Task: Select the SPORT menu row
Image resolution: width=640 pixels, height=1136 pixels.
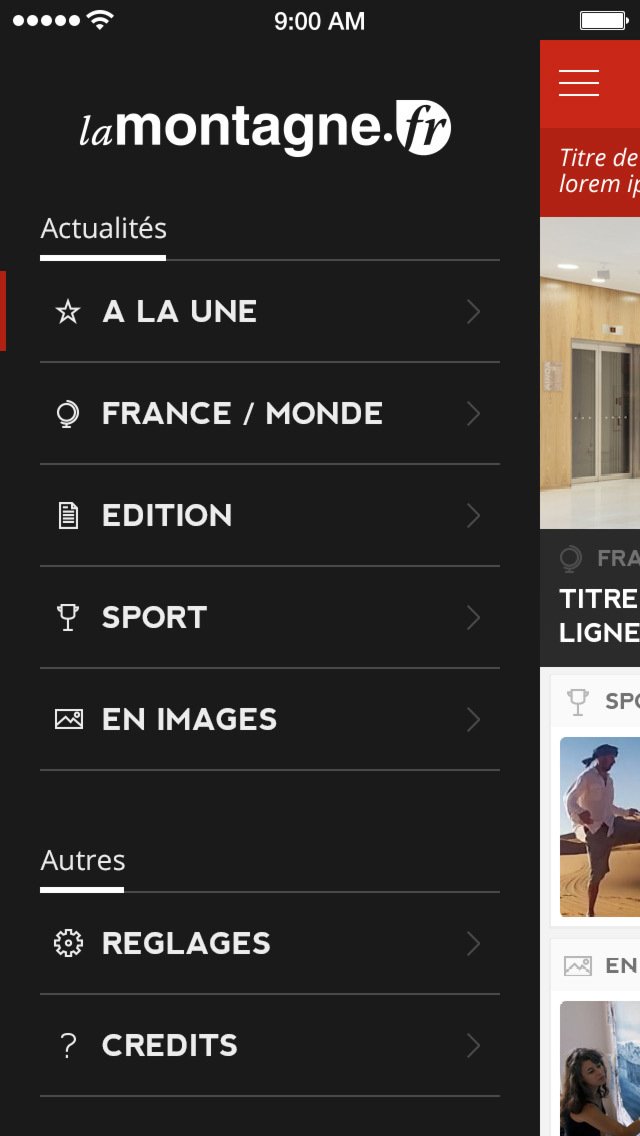Action: [268, 618]
